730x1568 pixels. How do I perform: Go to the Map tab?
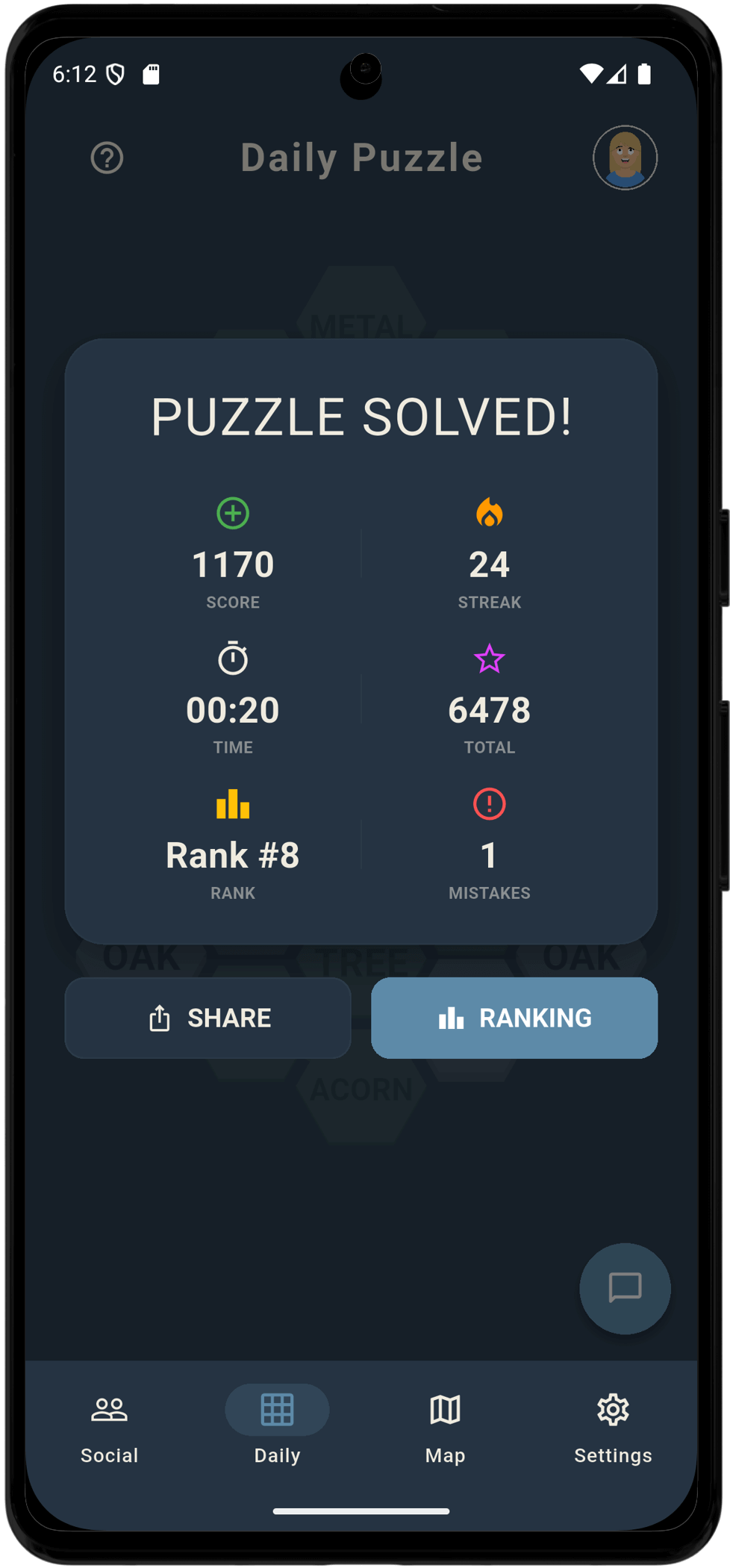pos(445,1426)
